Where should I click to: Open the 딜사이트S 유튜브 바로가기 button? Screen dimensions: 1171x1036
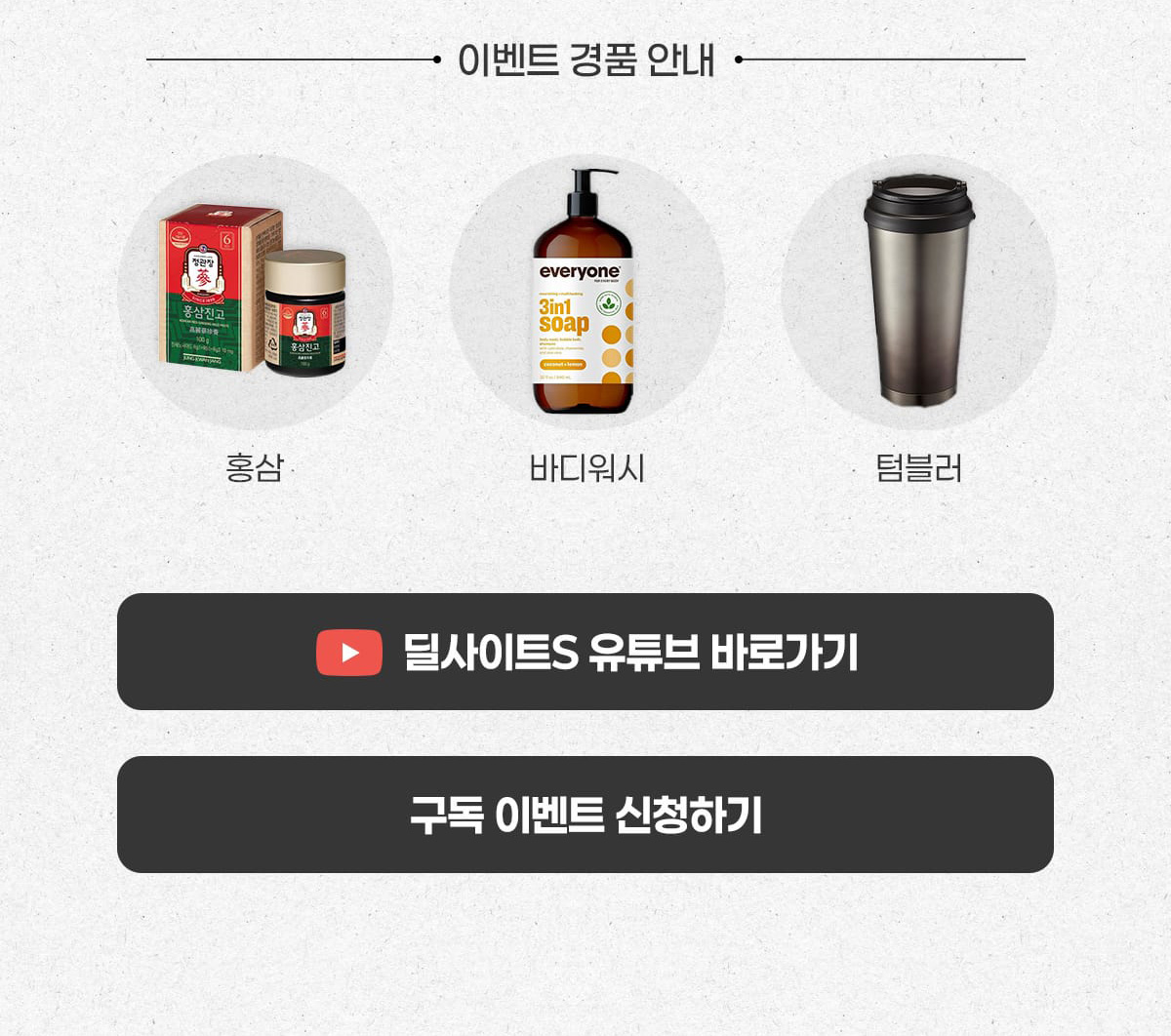coord(585,652)
